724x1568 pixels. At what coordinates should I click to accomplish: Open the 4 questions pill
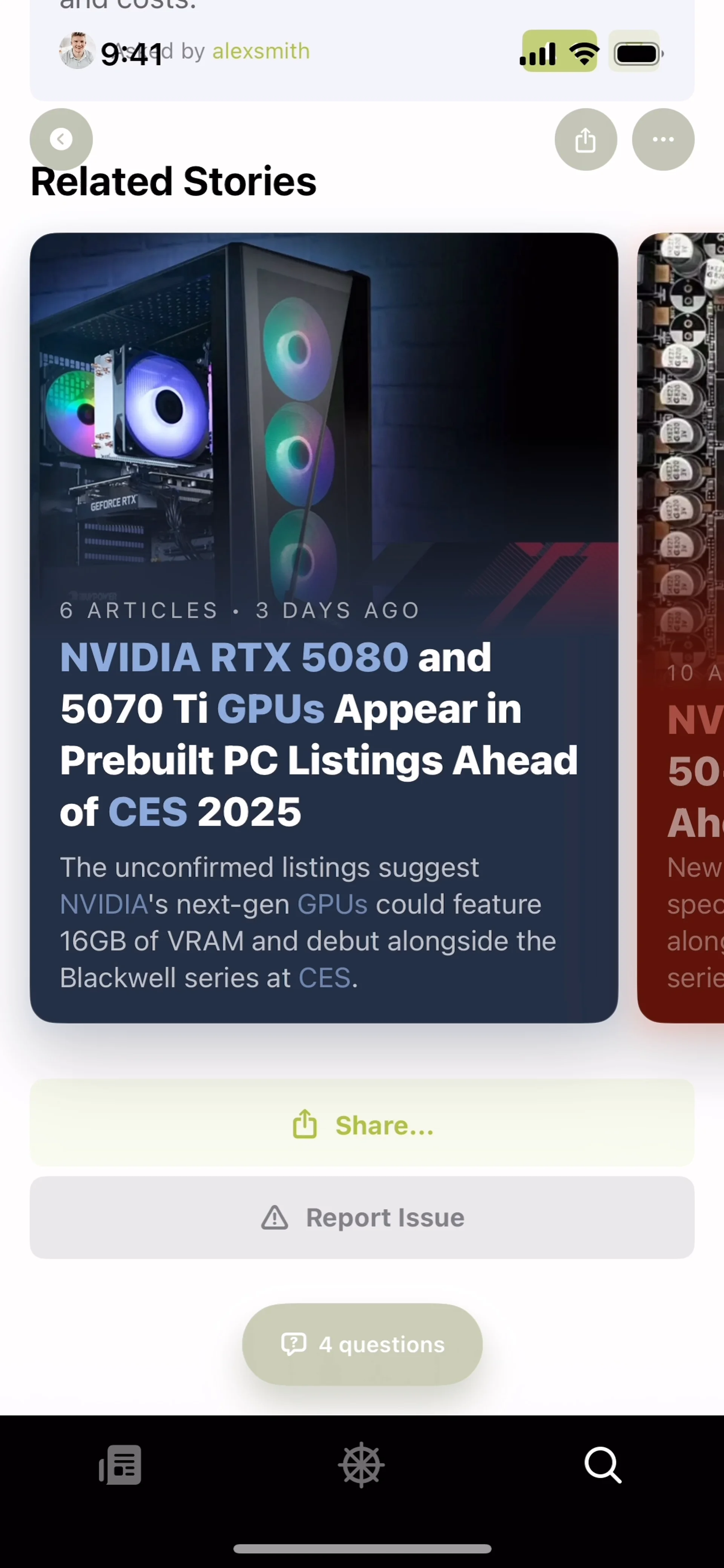[362, 1344]
